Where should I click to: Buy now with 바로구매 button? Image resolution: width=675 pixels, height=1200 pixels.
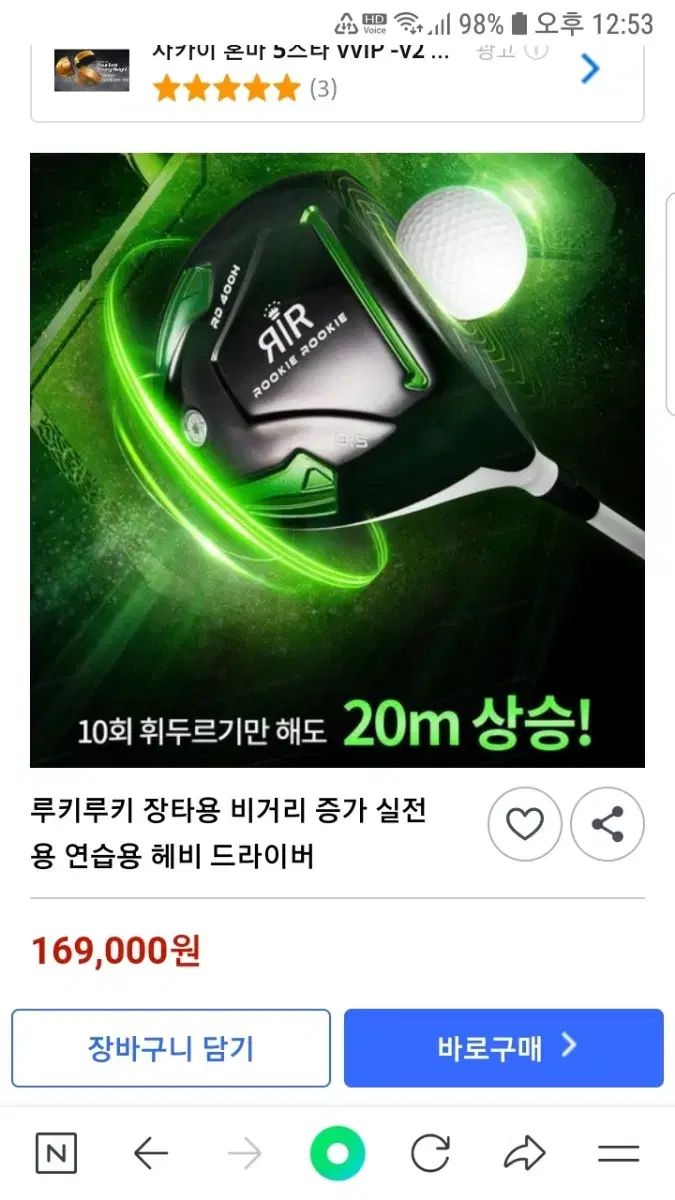pos(504,1048)
